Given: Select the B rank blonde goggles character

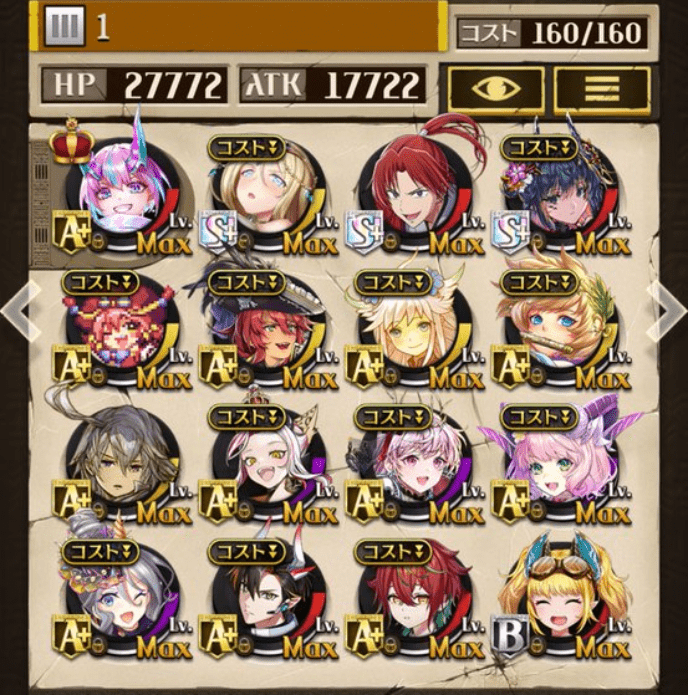Looking at the screenshot, I should [560, 598].
